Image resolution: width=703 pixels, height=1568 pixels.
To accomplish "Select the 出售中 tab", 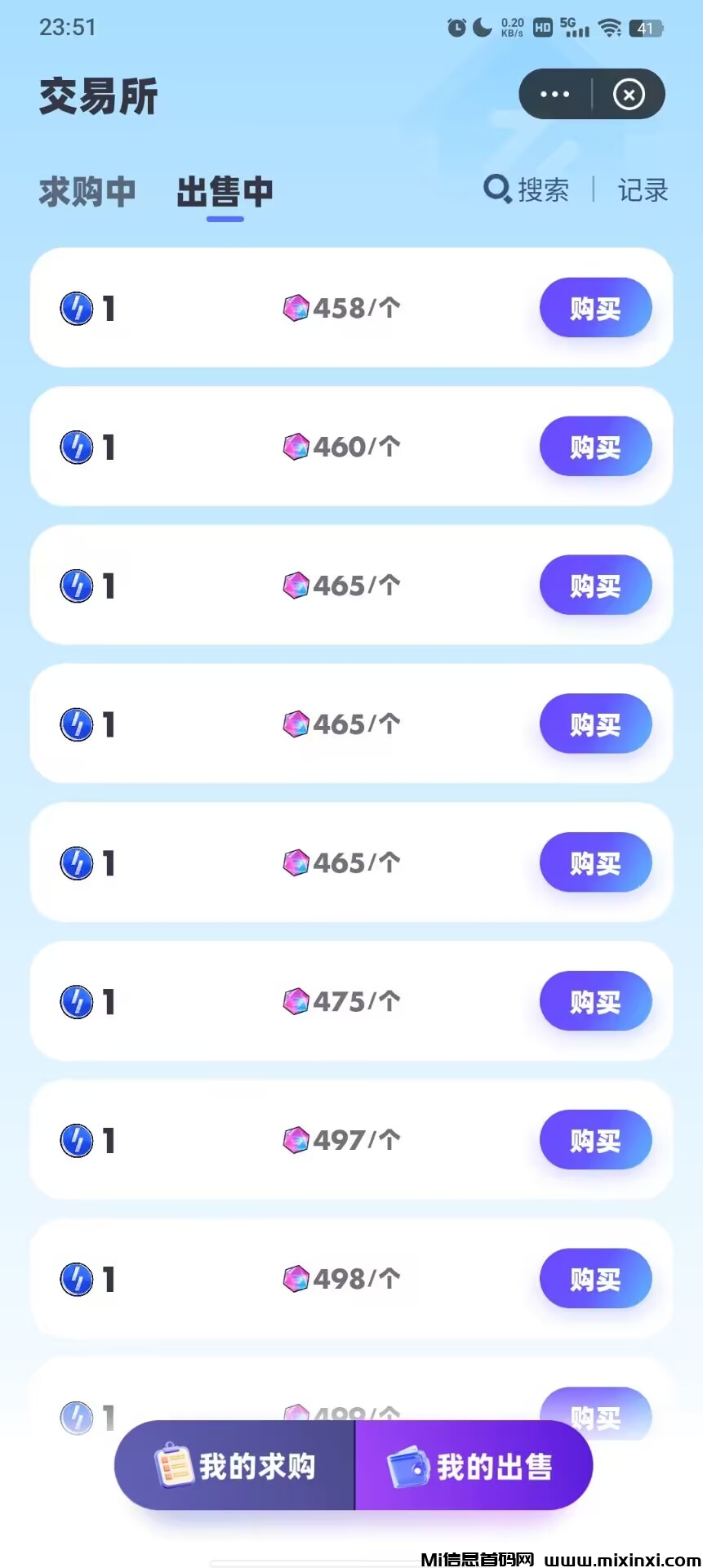I will point(225,193).
